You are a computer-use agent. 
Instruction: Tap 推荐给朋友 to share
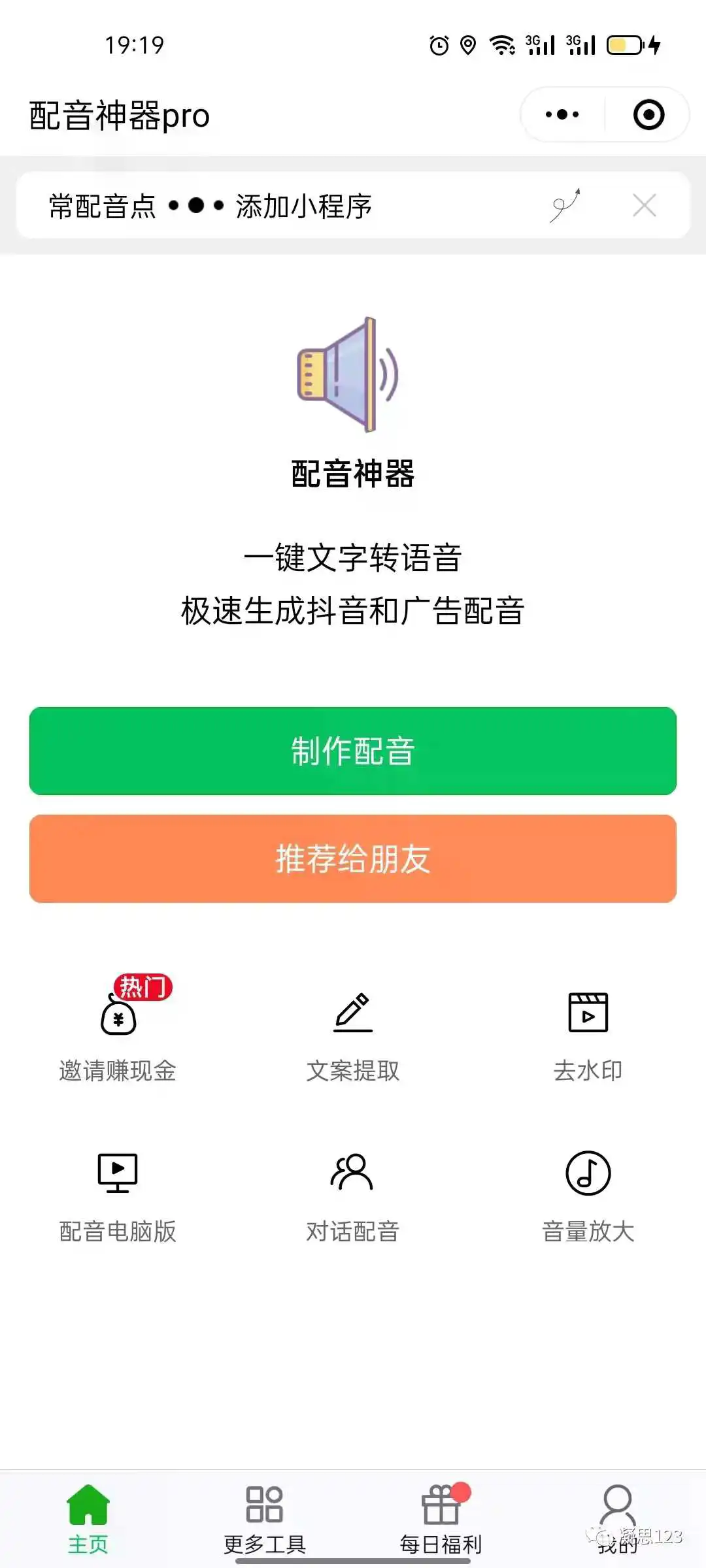click(x=353, y=858)
